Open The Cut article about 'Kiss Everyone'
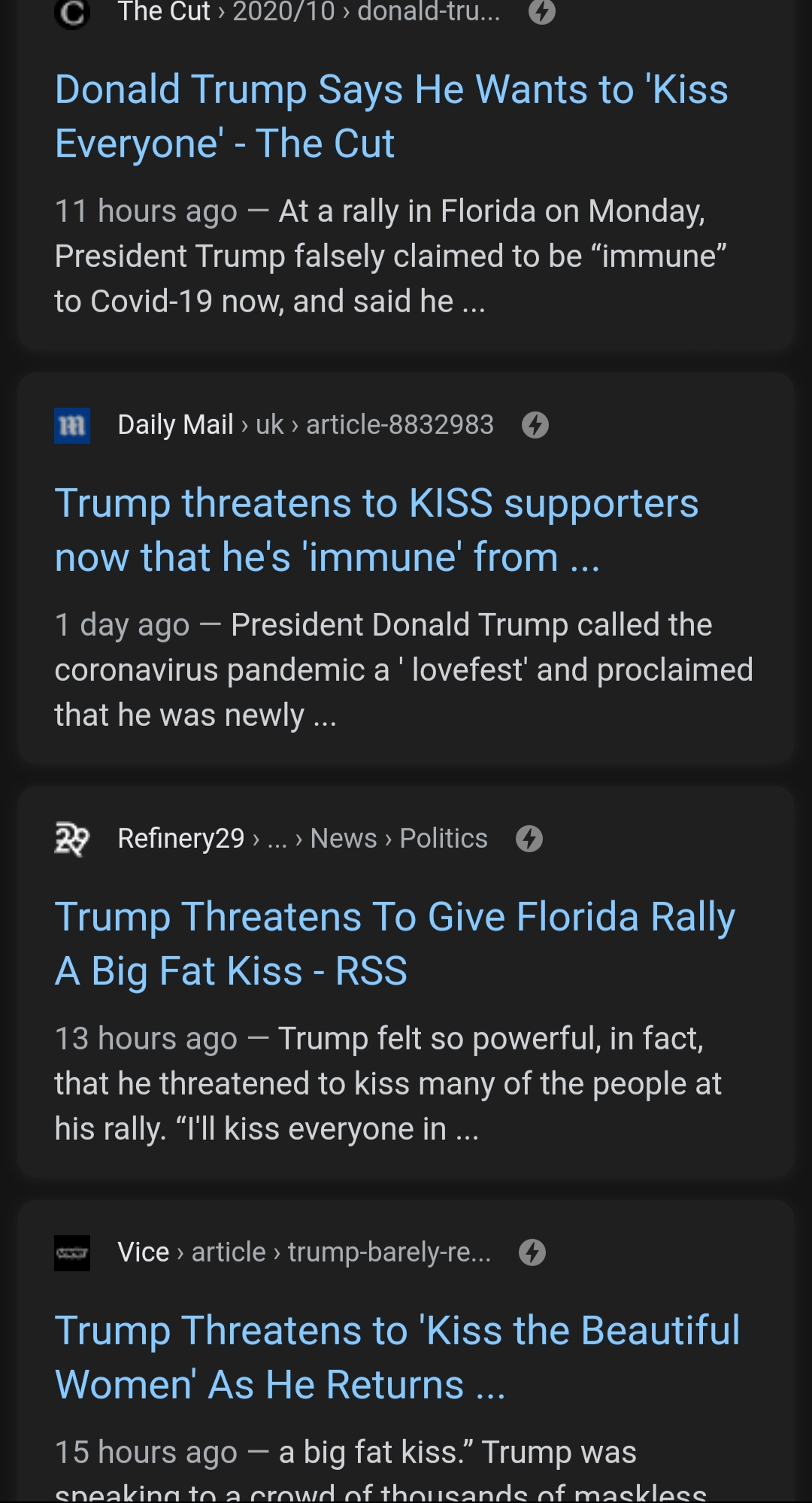Viewport: 812px width, 1503px height. click(392, 117)
